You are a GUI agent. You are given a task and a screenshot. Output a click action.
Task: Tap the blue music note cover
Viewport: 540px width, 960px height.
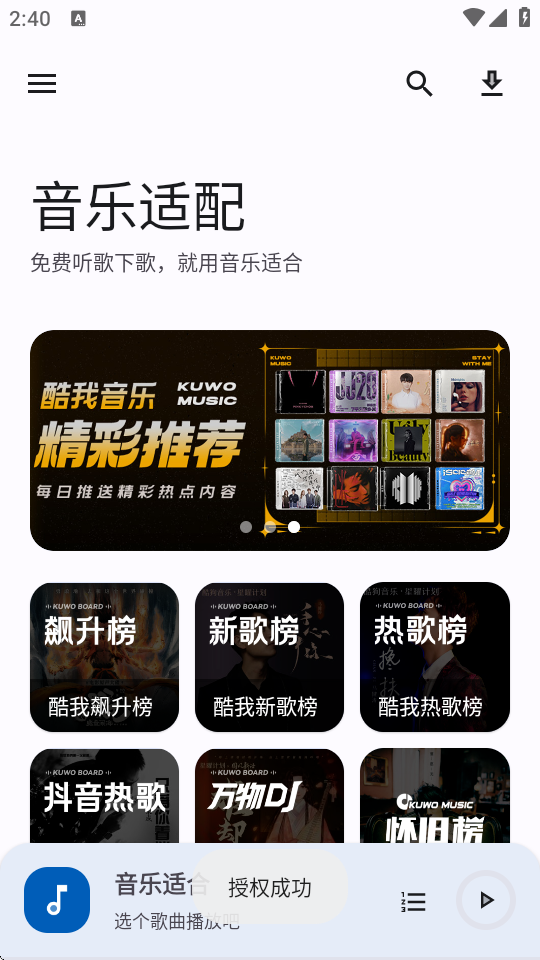point(57,900)
